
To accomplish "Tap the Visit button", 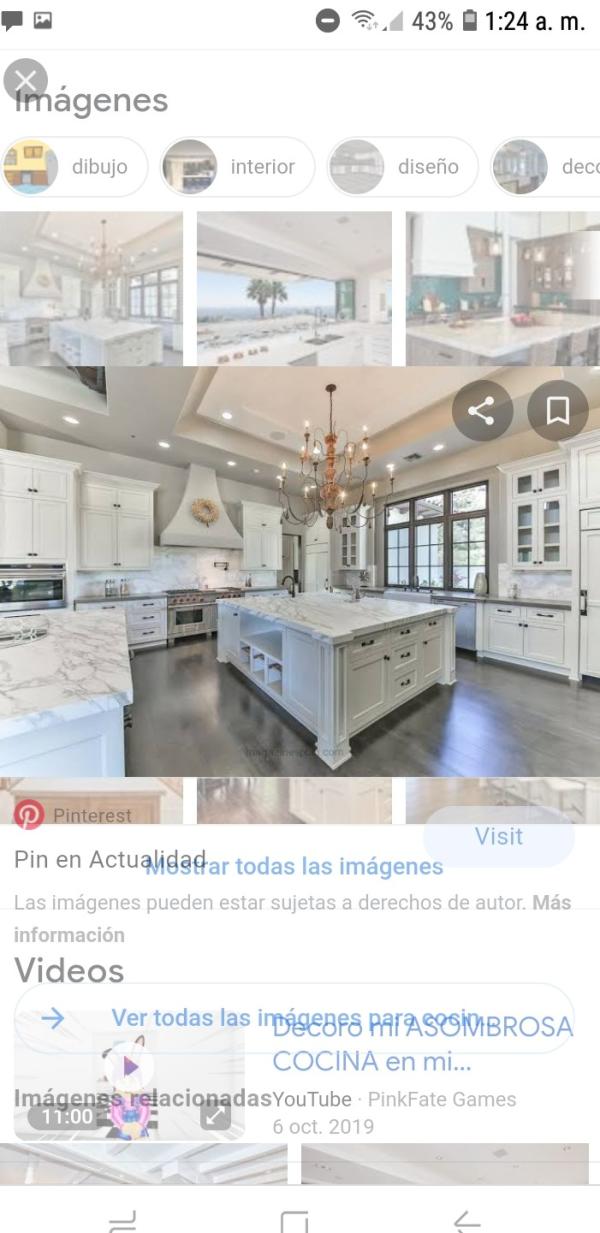I will click(498, 836).
